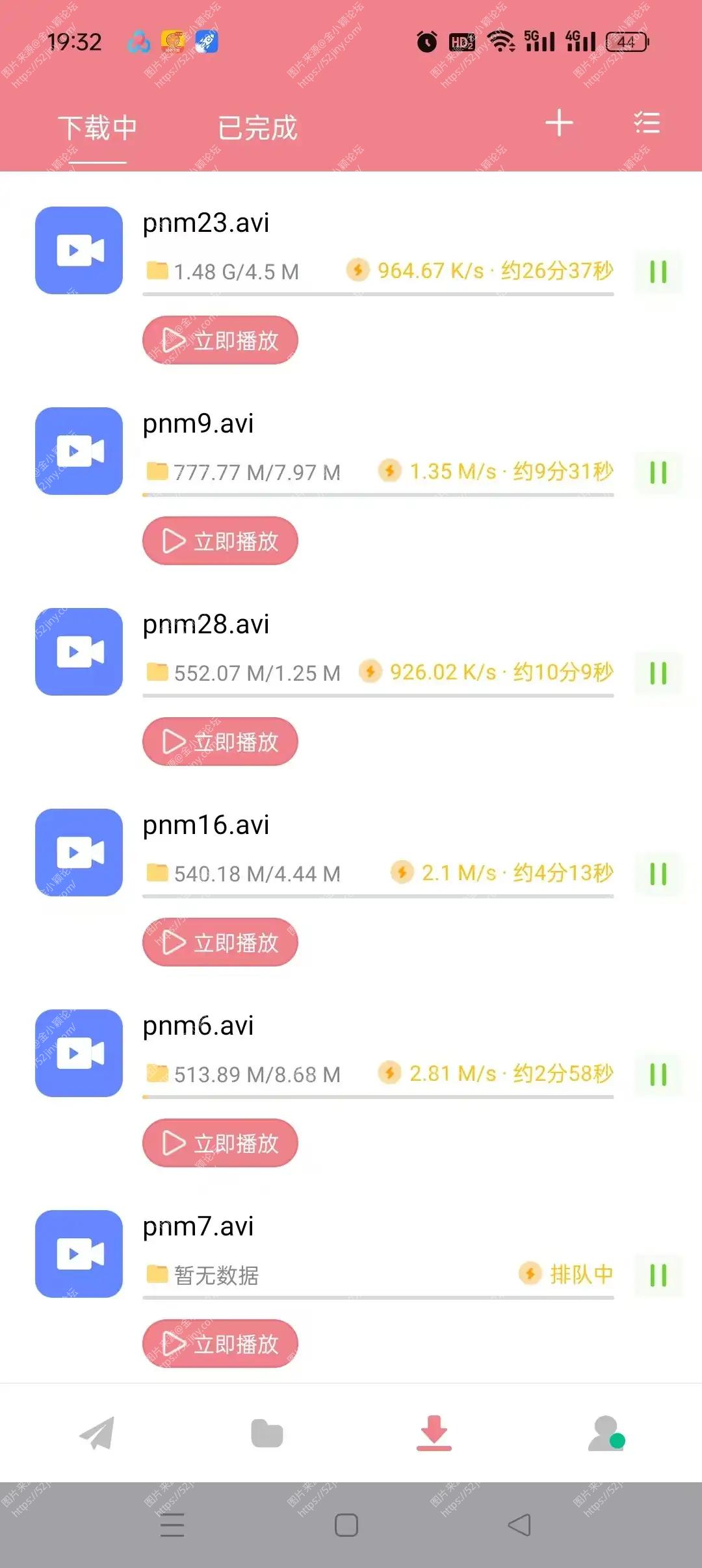This screenshot has height=1568, width=702.
Task: Add a new download task
Action: (559, 123)
